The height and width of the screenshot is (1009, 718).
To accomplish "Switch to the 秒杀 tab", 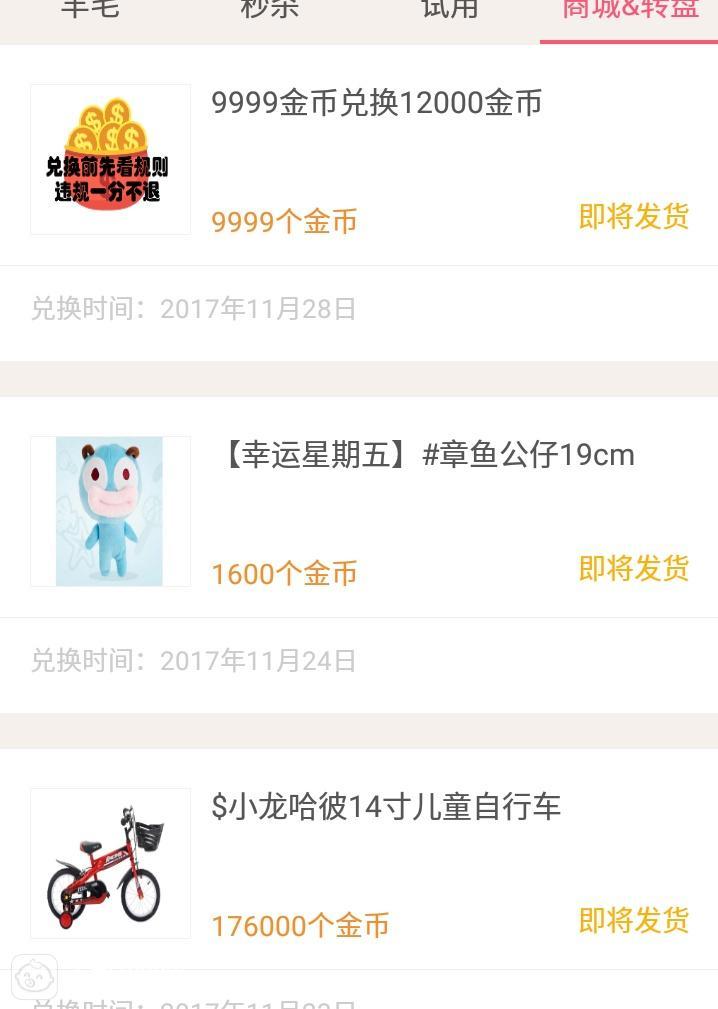I will 269,11.
